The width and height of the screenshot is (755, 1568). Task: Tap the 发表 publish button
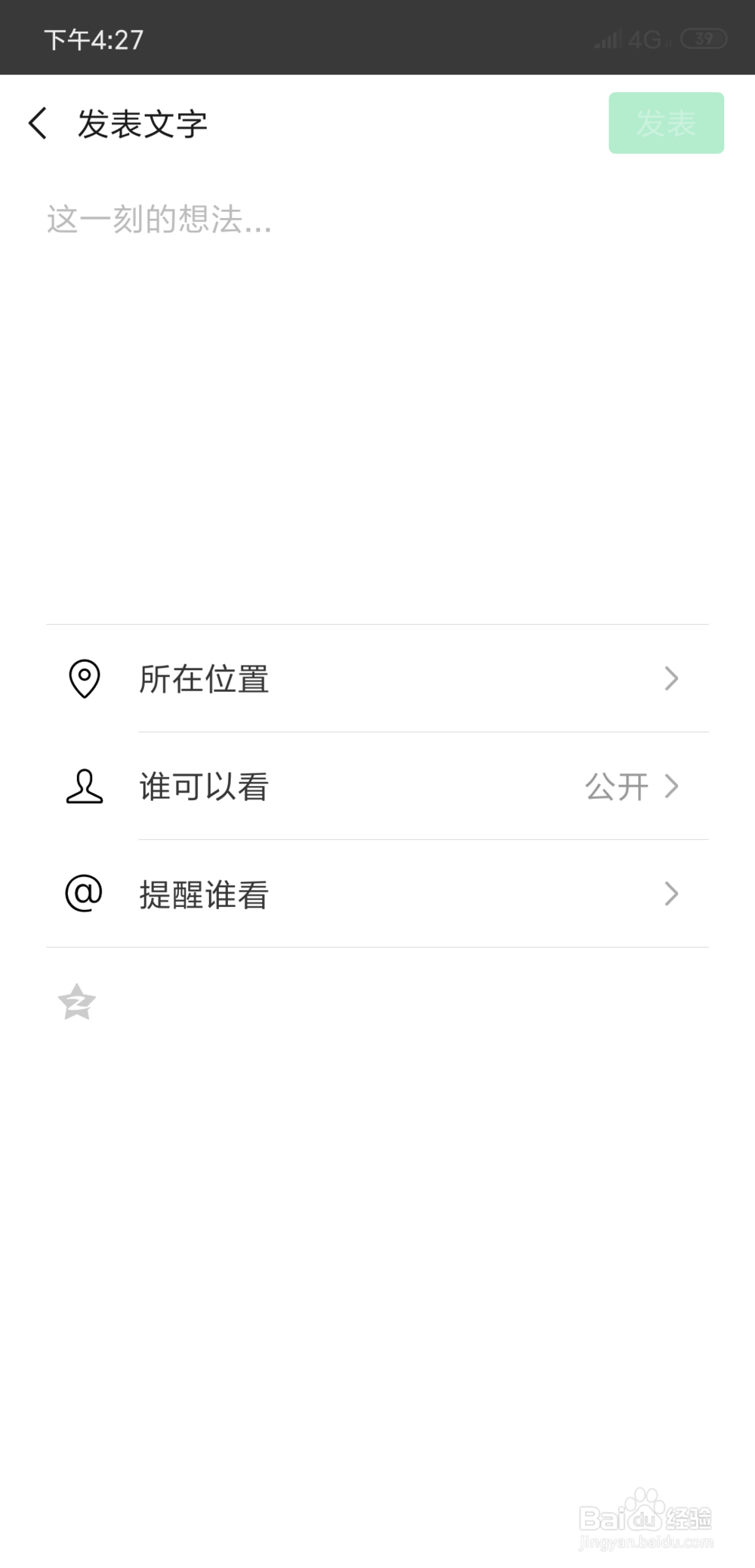[x=667, y=122]
